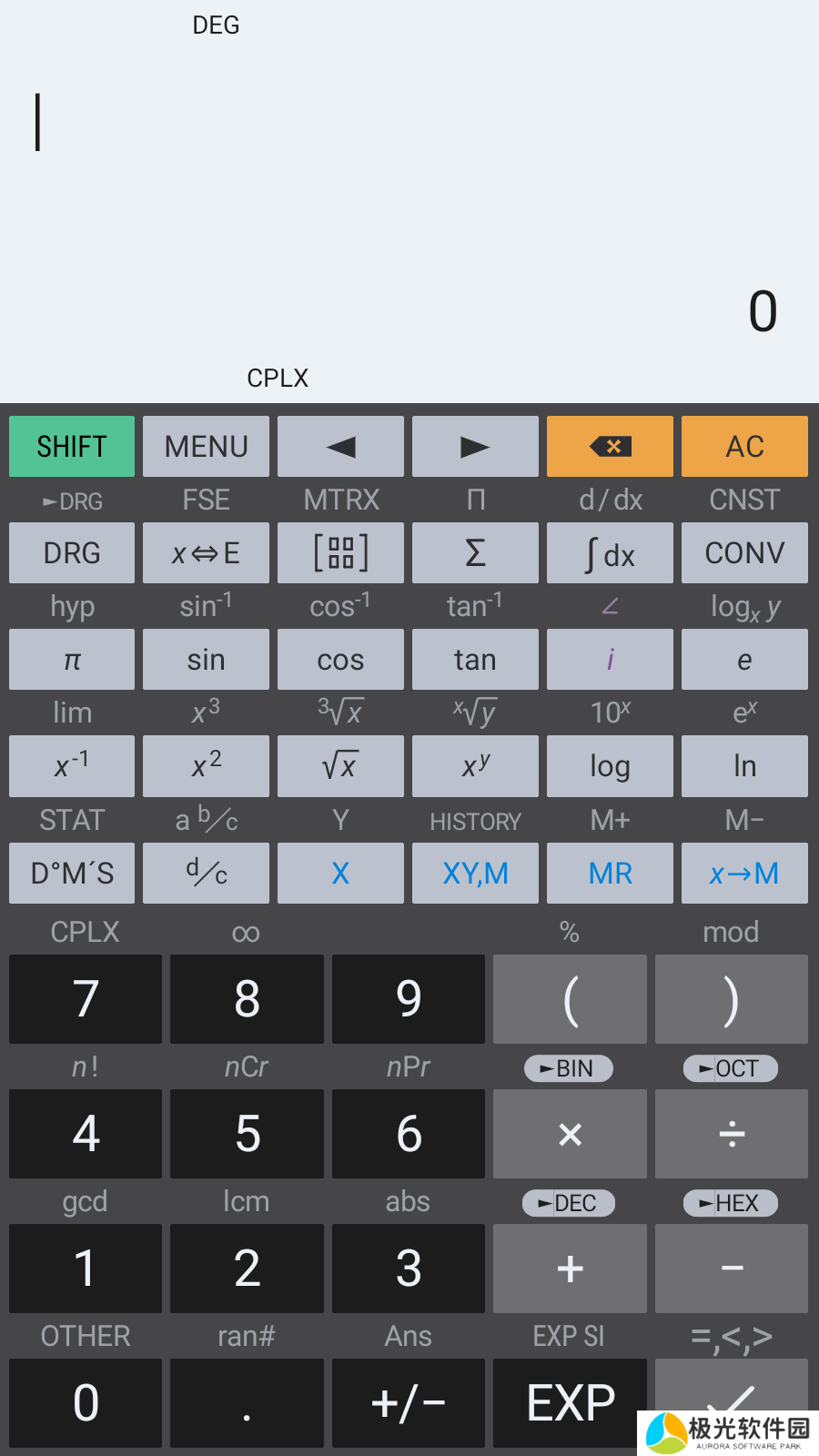Insert the summation sigma function
The height and width of the screenshot is (1456, 819).
475,552
